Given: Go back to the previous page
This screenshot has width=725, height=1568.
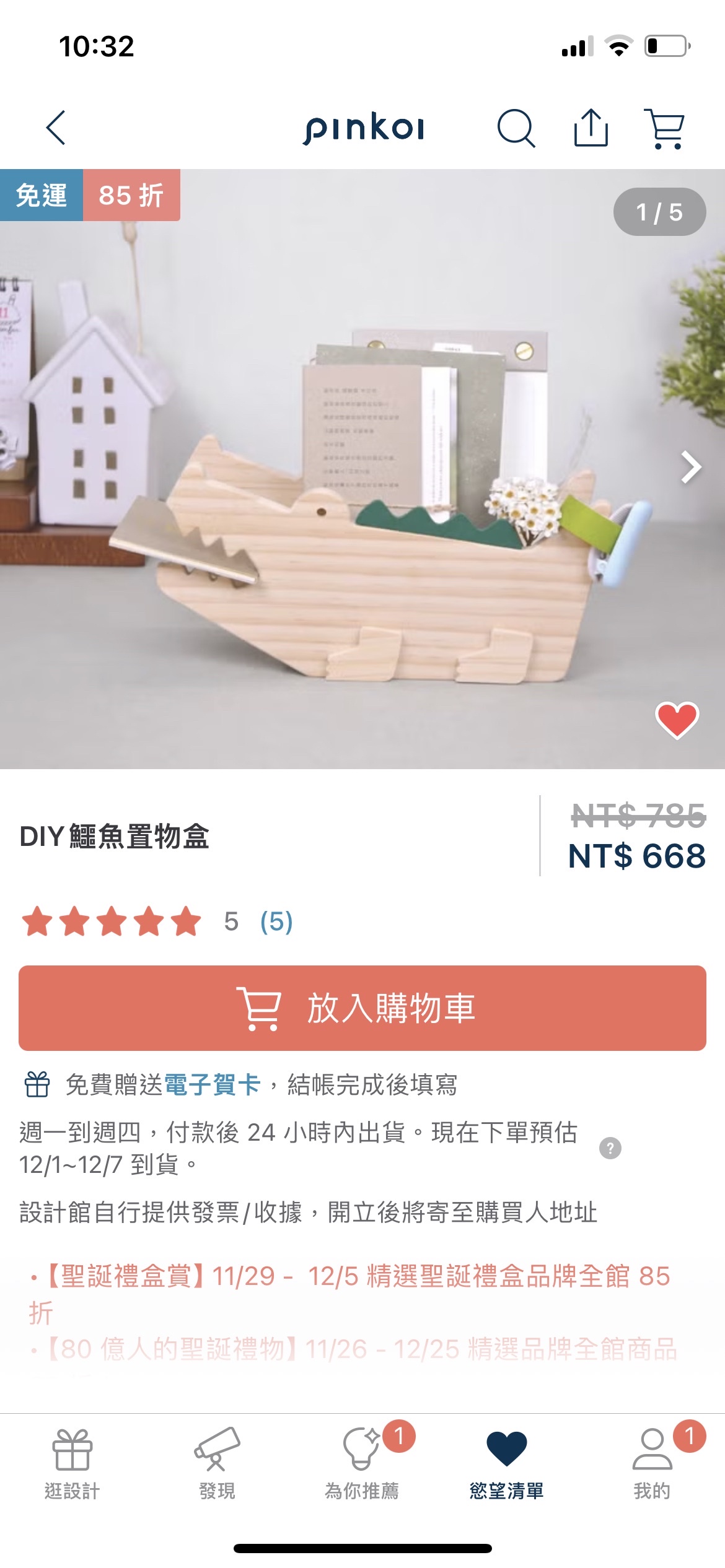Looking at the screenshot, I should point(56,128).
